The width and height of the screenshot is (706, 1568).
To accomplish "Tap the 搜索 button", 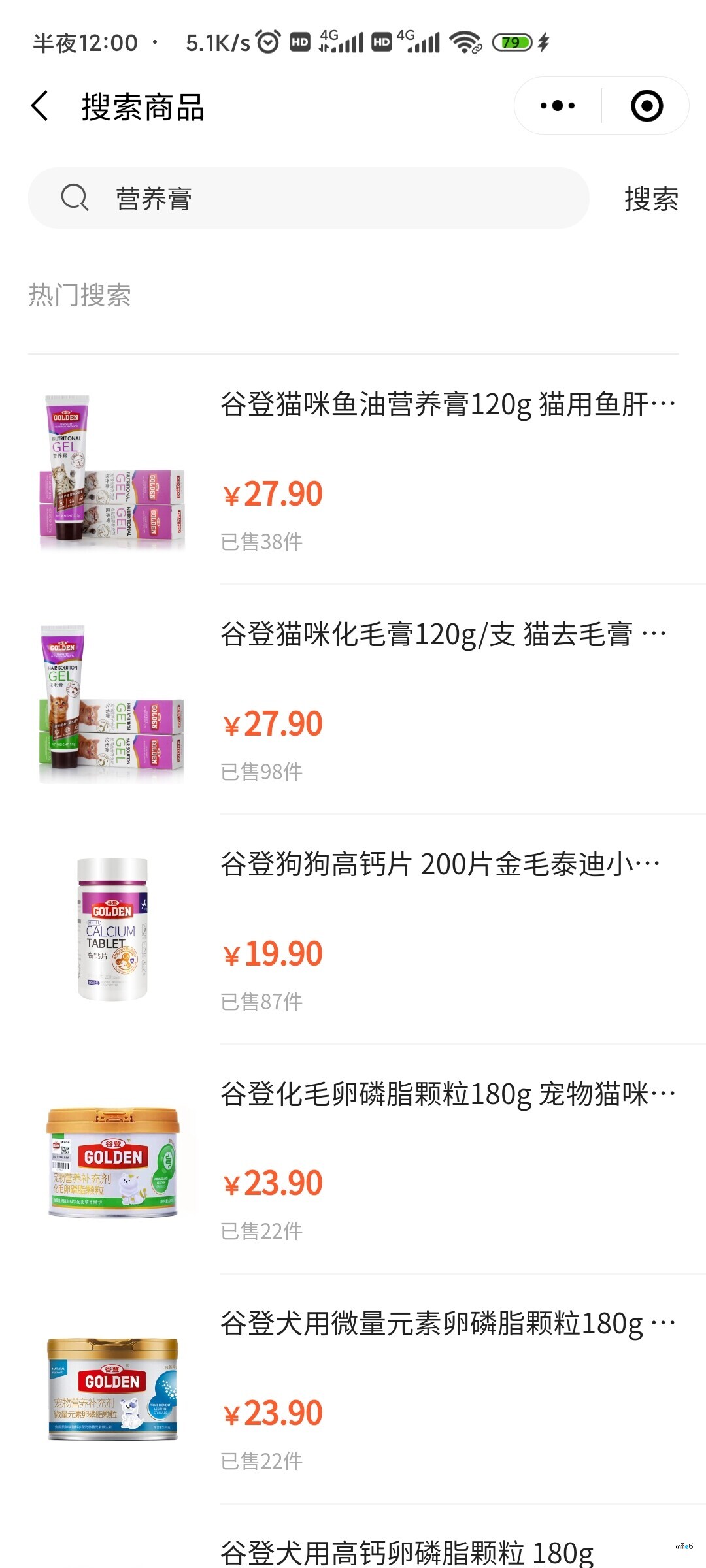I will [651, 199].
